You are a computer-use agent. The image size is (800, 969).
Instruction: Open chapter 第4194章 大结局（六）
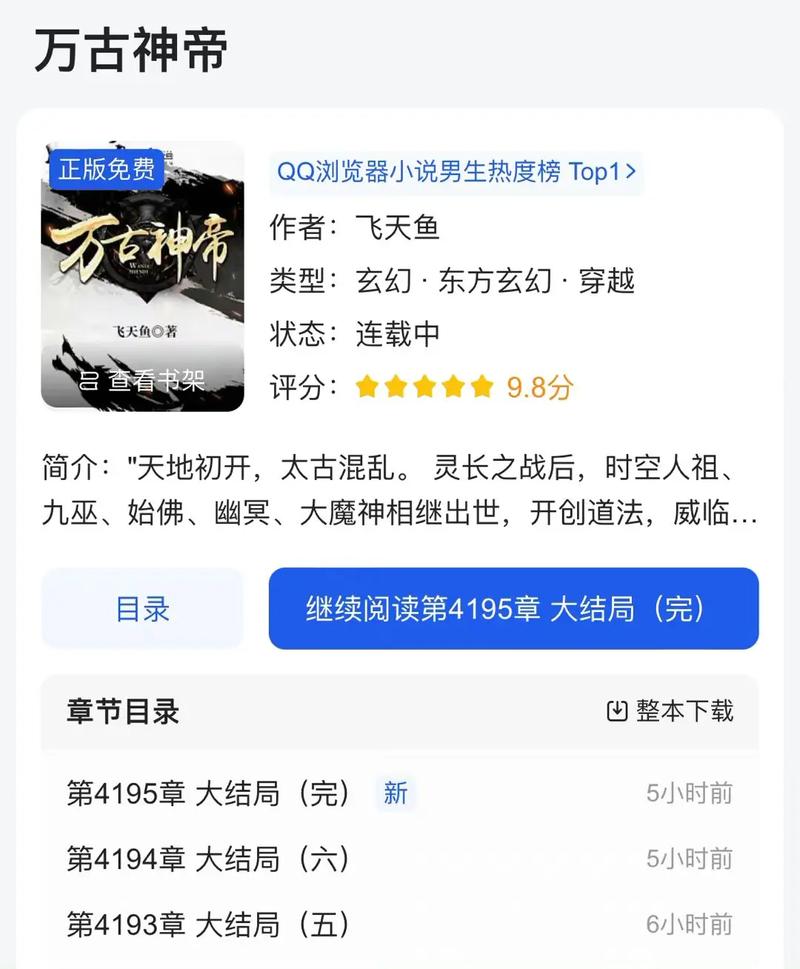206,857
